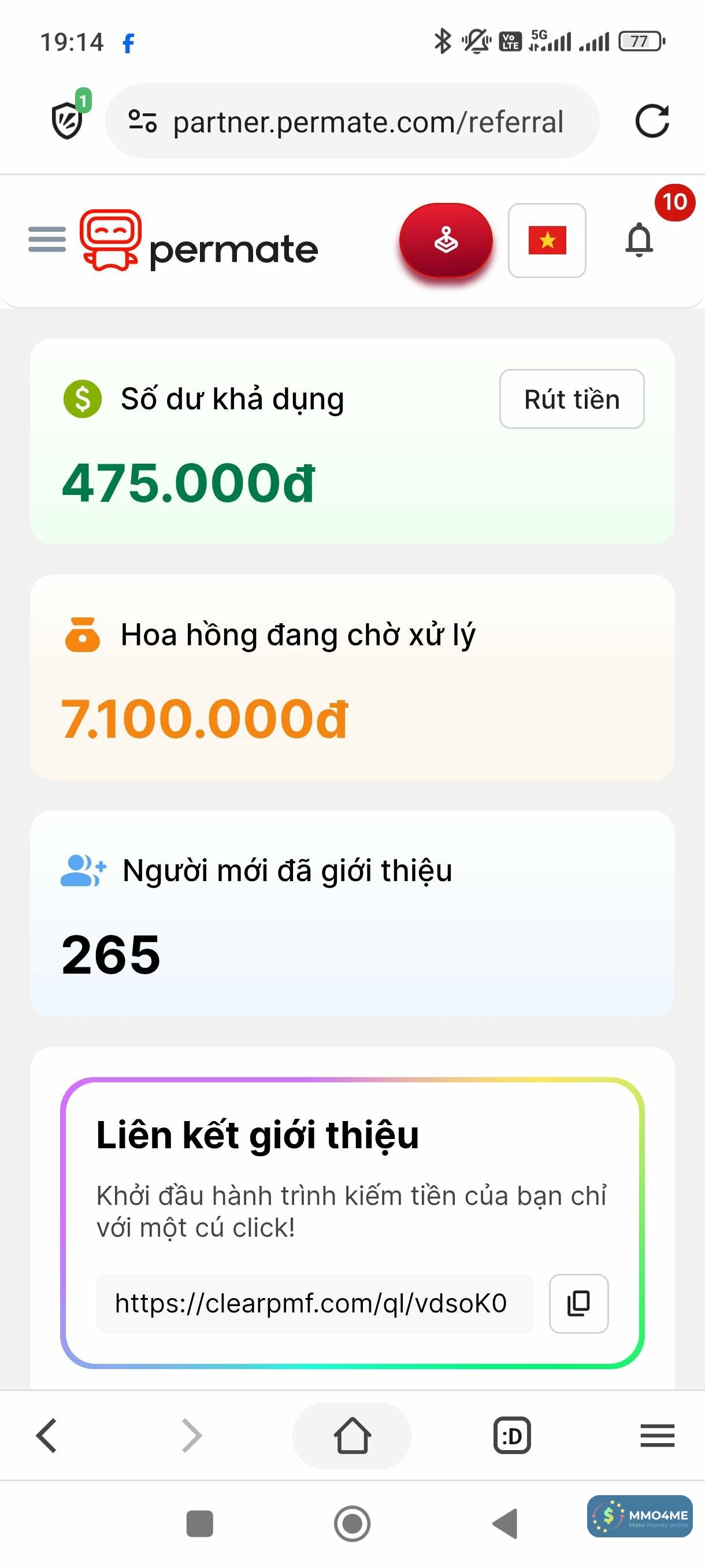Open the notifications bell

639,239
